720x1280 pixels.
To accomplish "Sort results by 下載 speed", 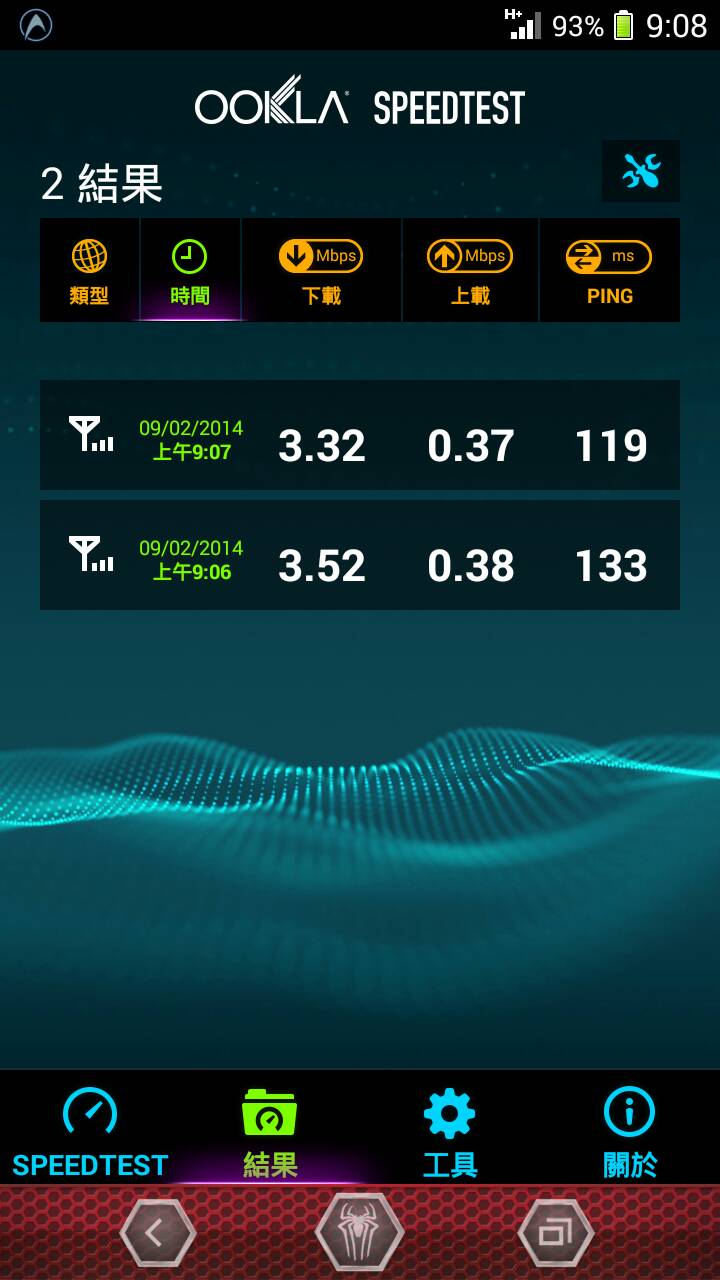I will click(x=321, y=270).
